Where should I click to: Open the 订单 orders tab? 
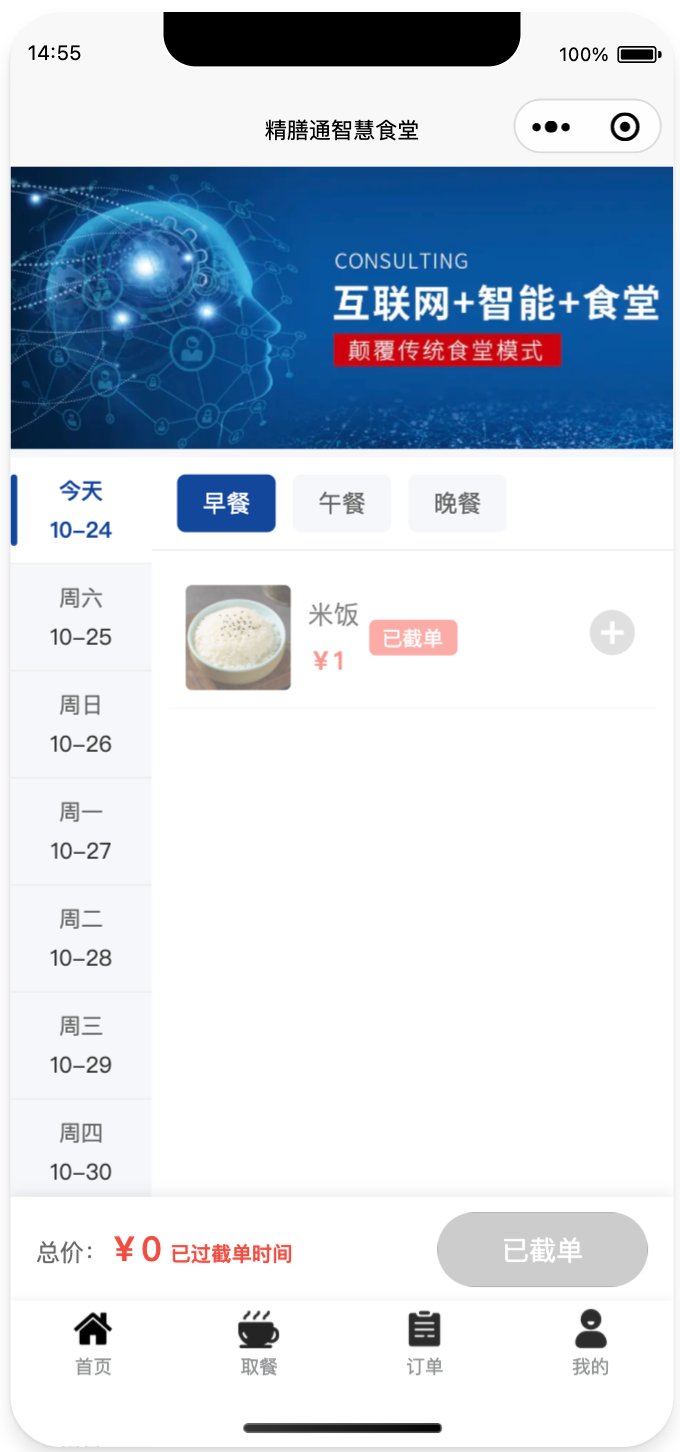pos(424,1343)
